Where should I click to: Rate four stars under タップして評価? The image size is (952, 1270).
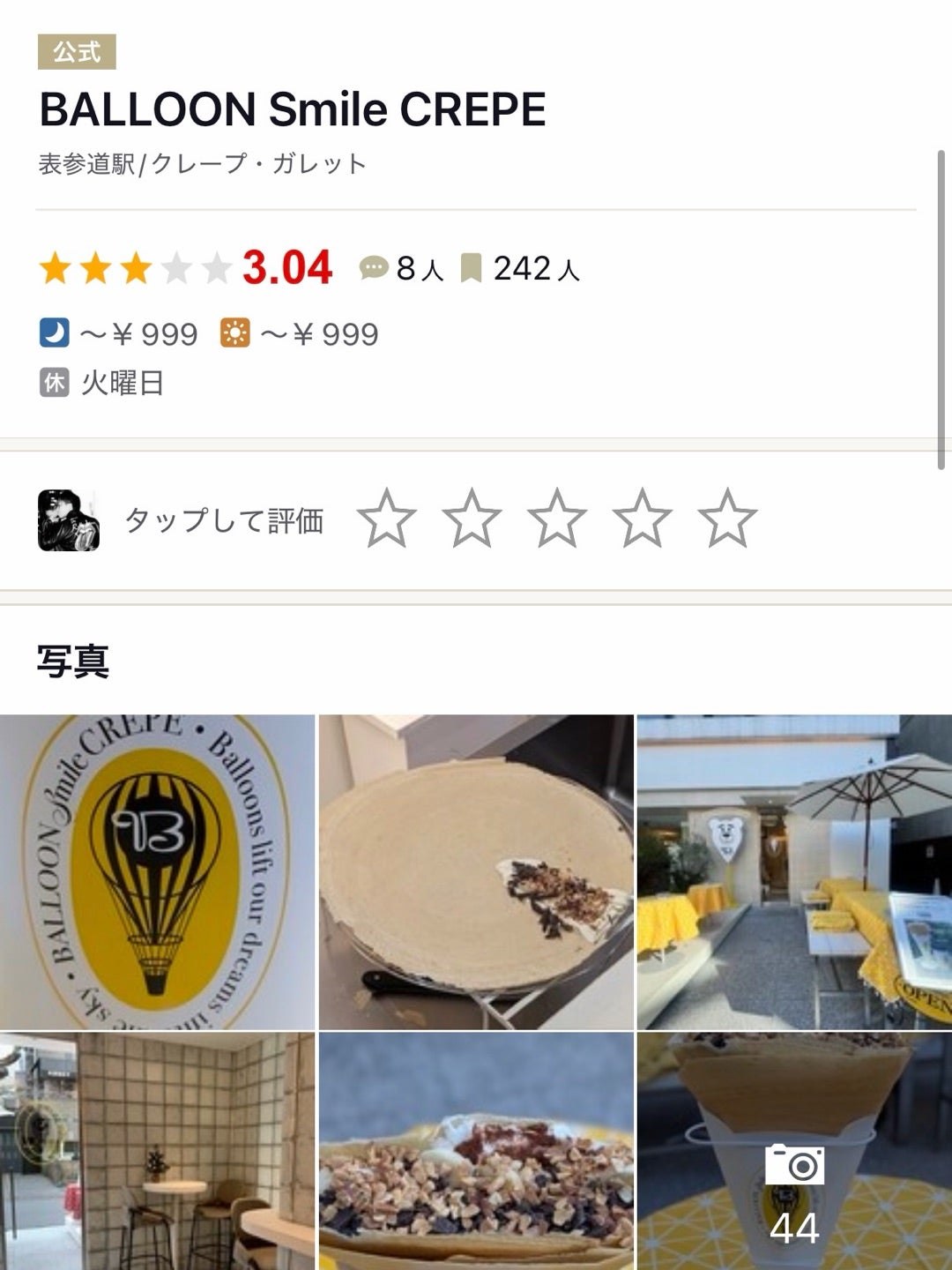click(642, 519)
